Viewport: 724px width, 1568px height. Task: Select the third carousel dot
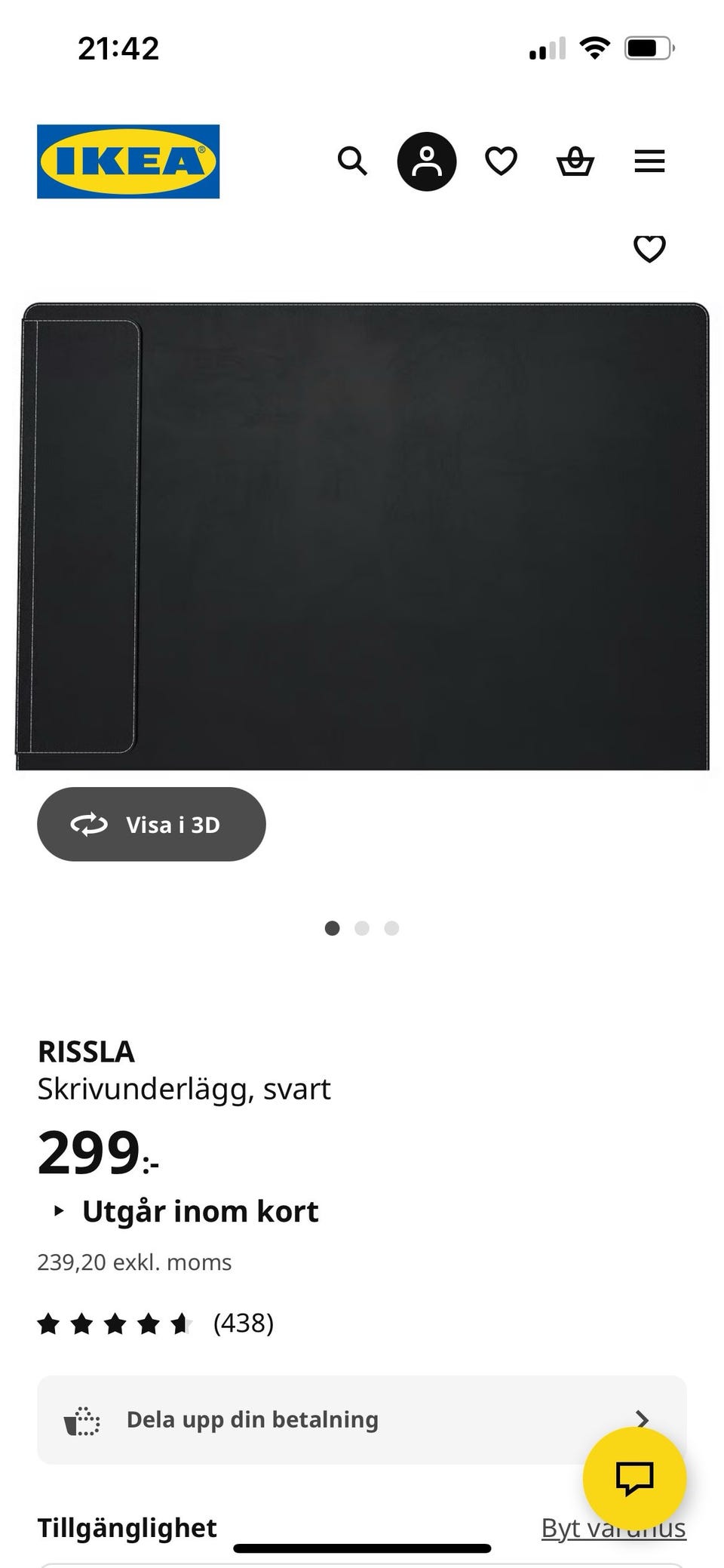pos(391,928)
